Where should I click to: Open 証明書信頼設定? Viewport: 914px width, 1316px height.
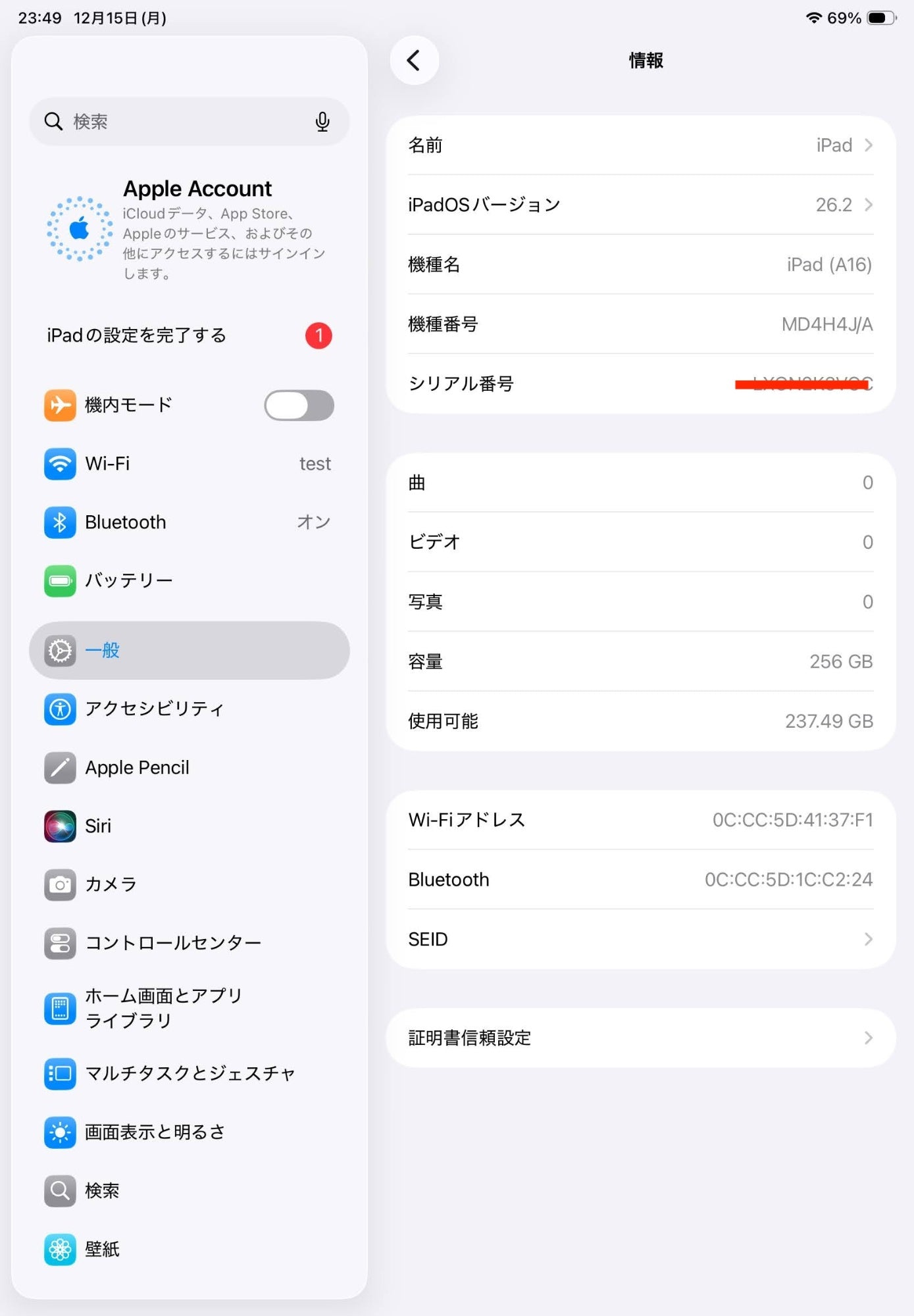click(640, 1038)
